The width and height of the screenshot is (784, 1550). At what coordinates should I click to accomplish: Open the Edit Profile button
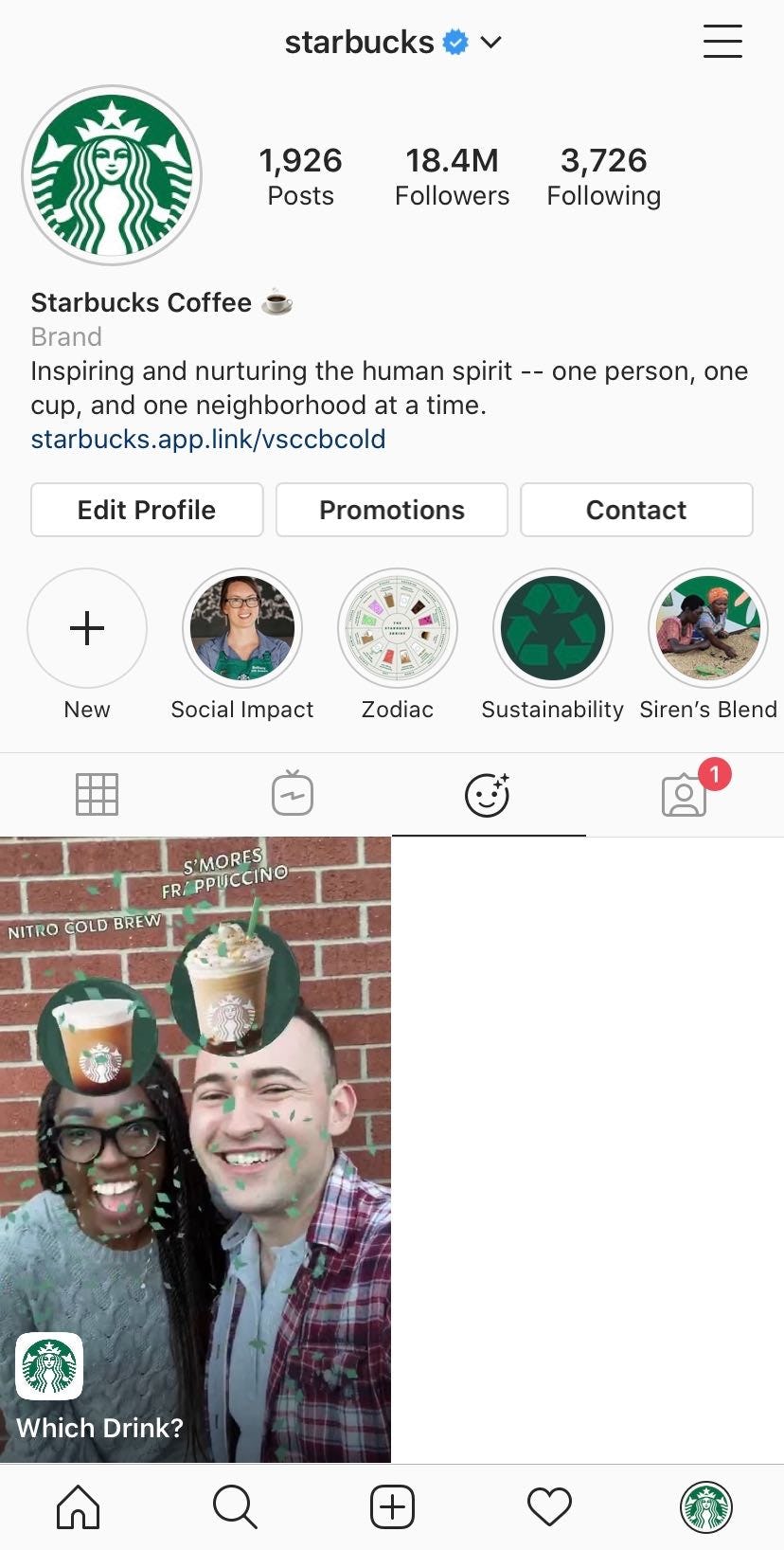point(146,510)
